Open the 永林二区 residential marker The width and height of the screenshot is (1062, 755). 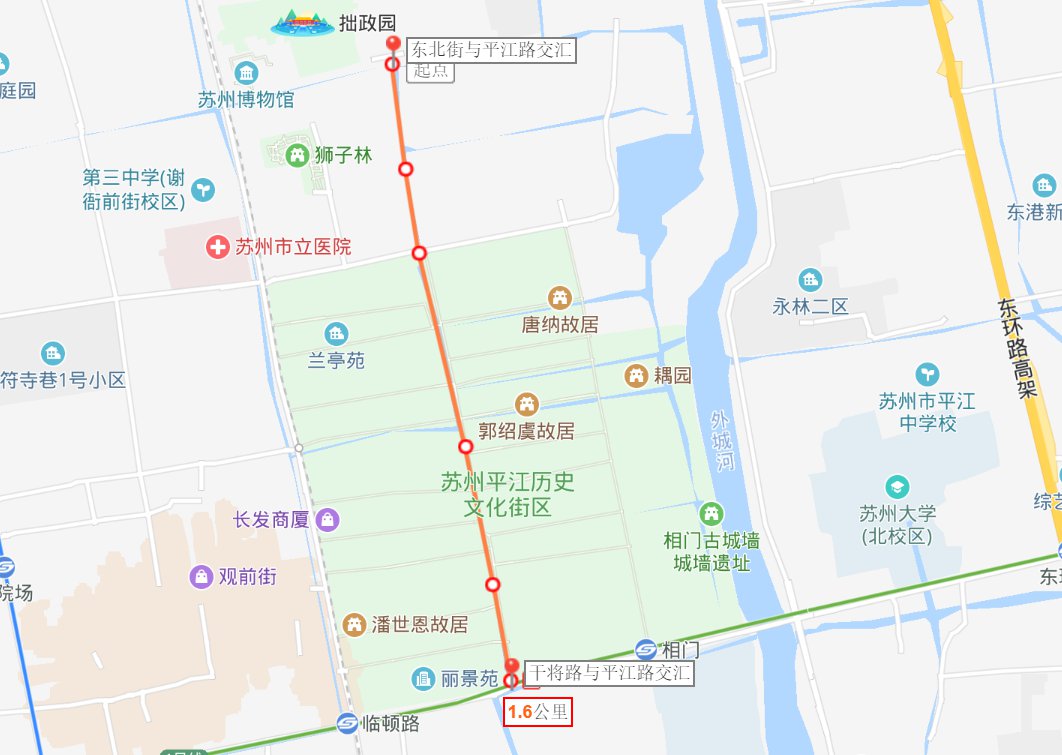click(x=810, y=281)
